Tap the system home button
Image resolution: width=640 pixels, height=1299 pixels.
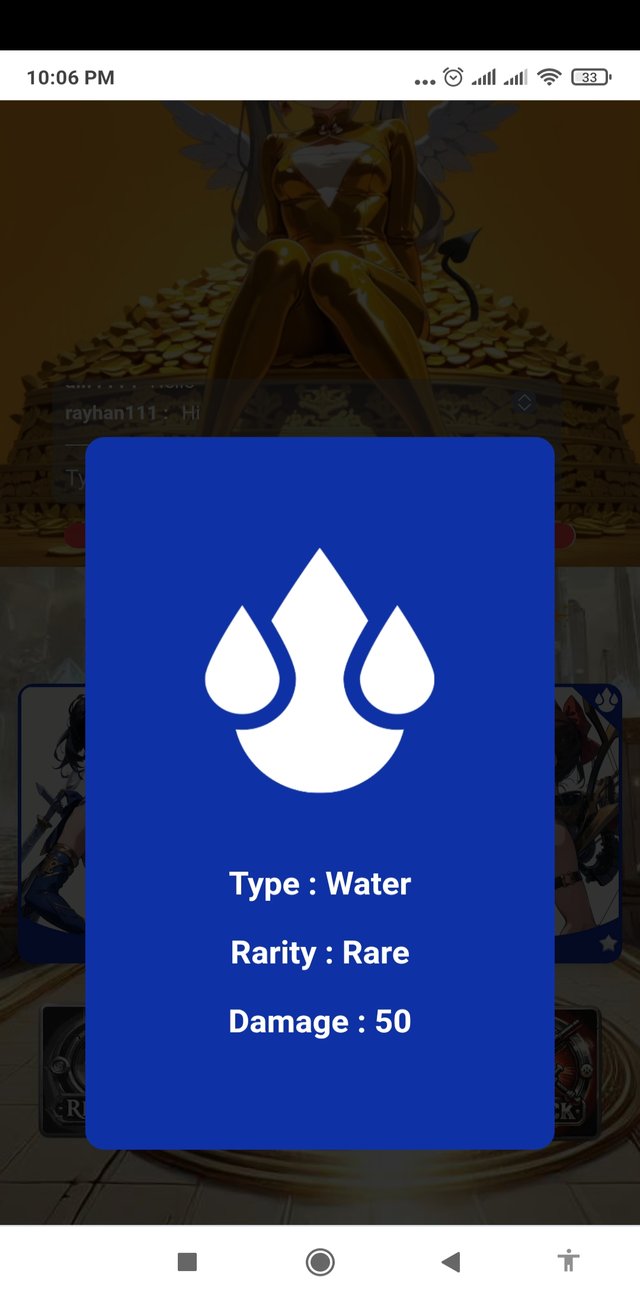click(320, 1262)
